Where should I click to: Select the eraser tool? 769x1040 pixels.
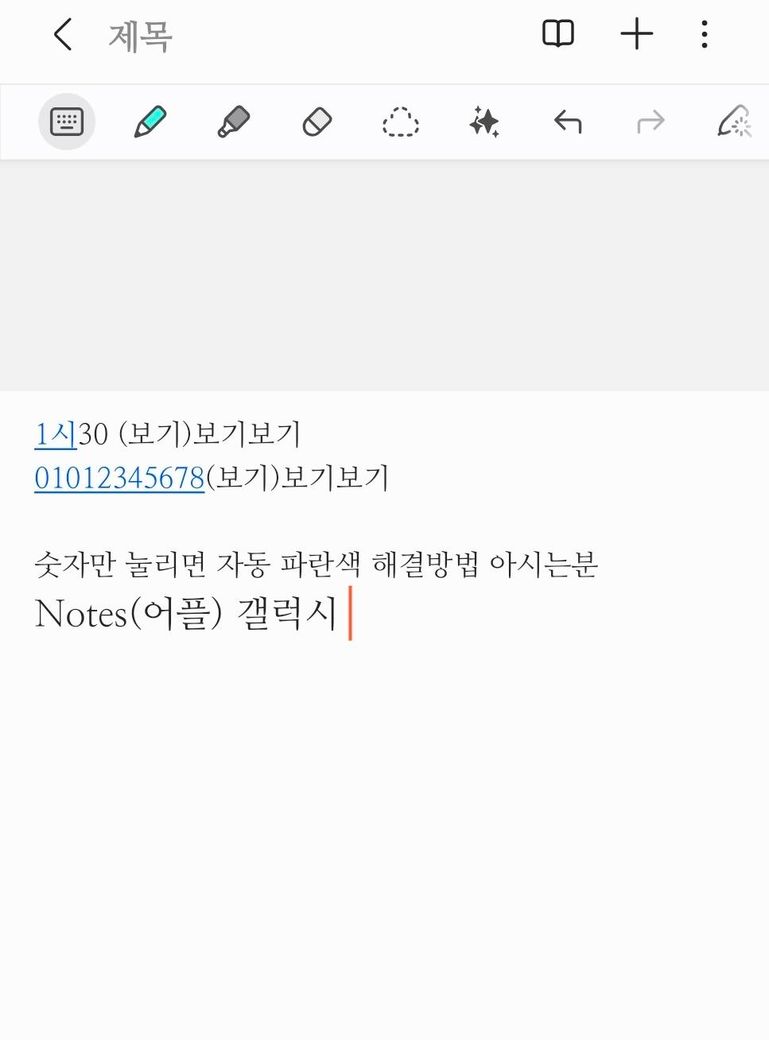pos(316,122)
